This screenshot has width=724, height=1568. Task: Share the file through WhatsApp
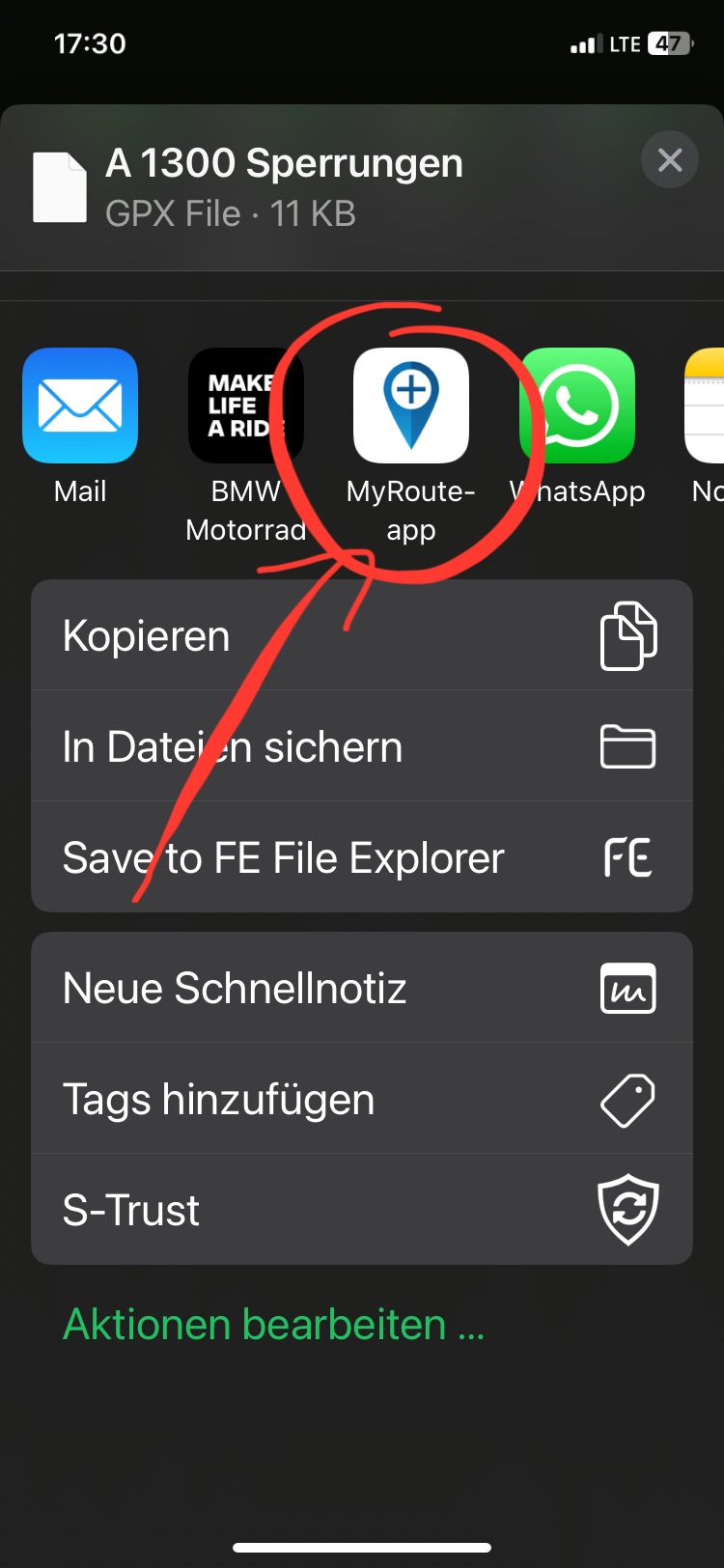coord(577,406)
